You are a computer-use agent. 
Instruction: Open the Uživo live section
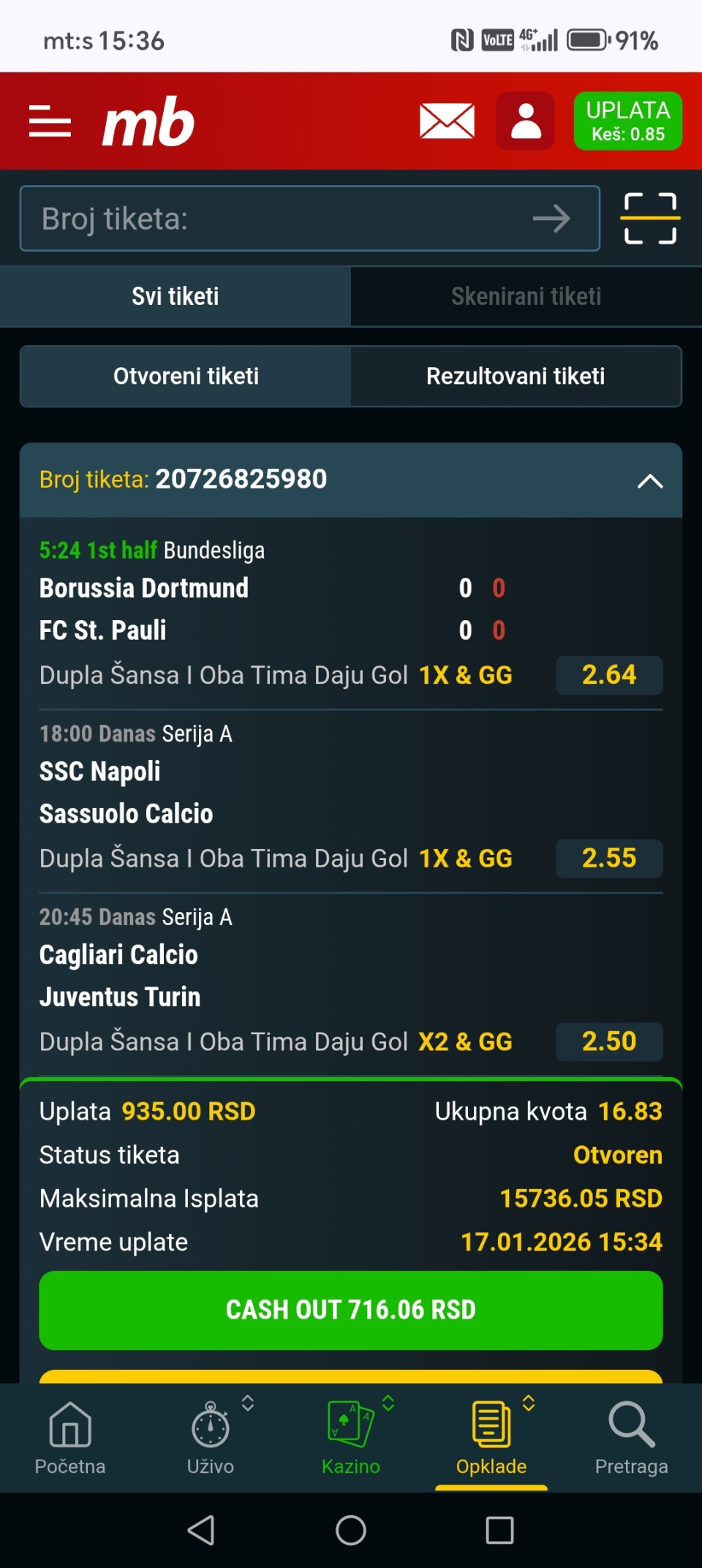point(211,1437)
